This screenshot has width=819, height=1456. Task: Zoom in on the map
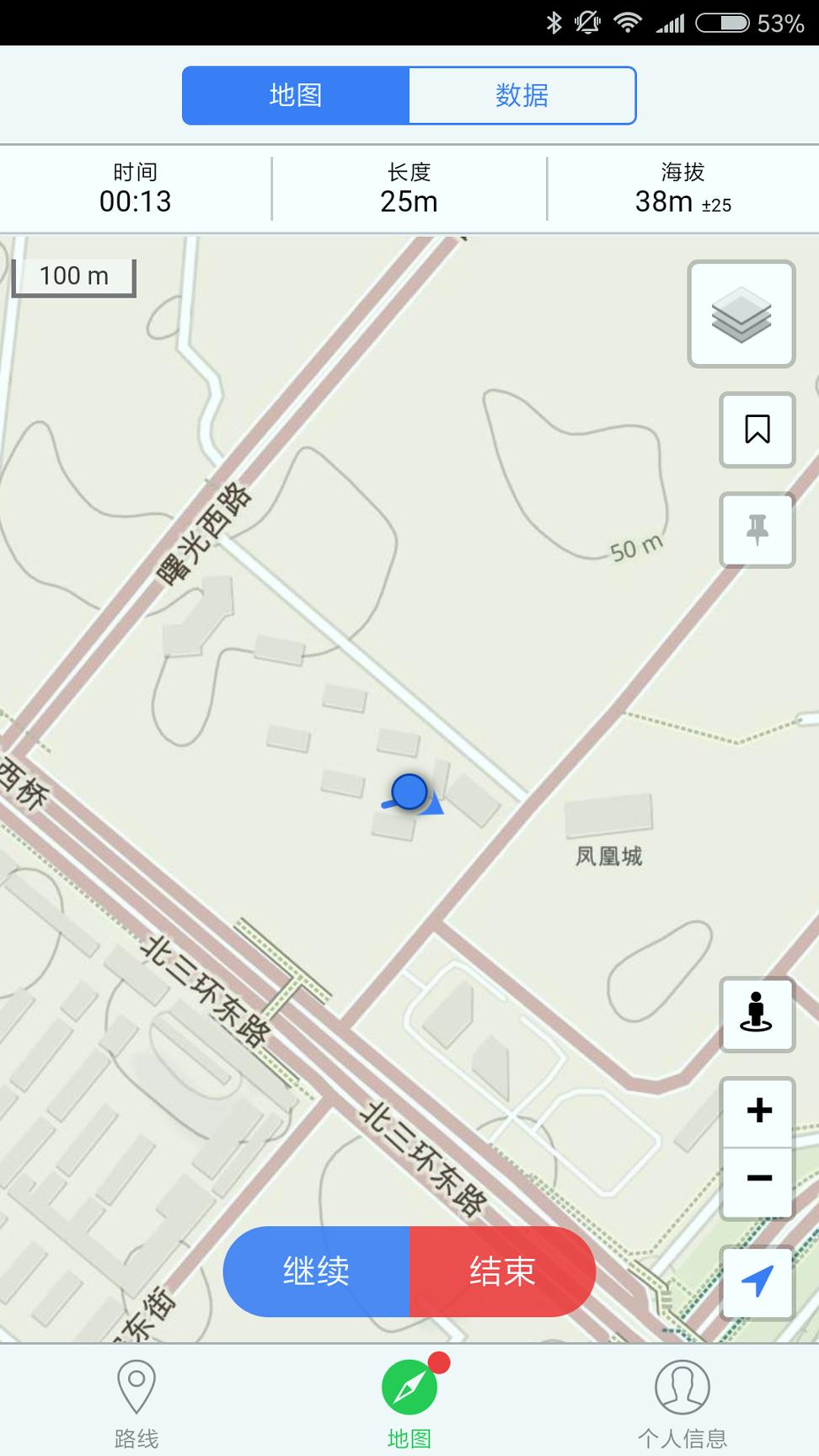tap(757, 1111)
